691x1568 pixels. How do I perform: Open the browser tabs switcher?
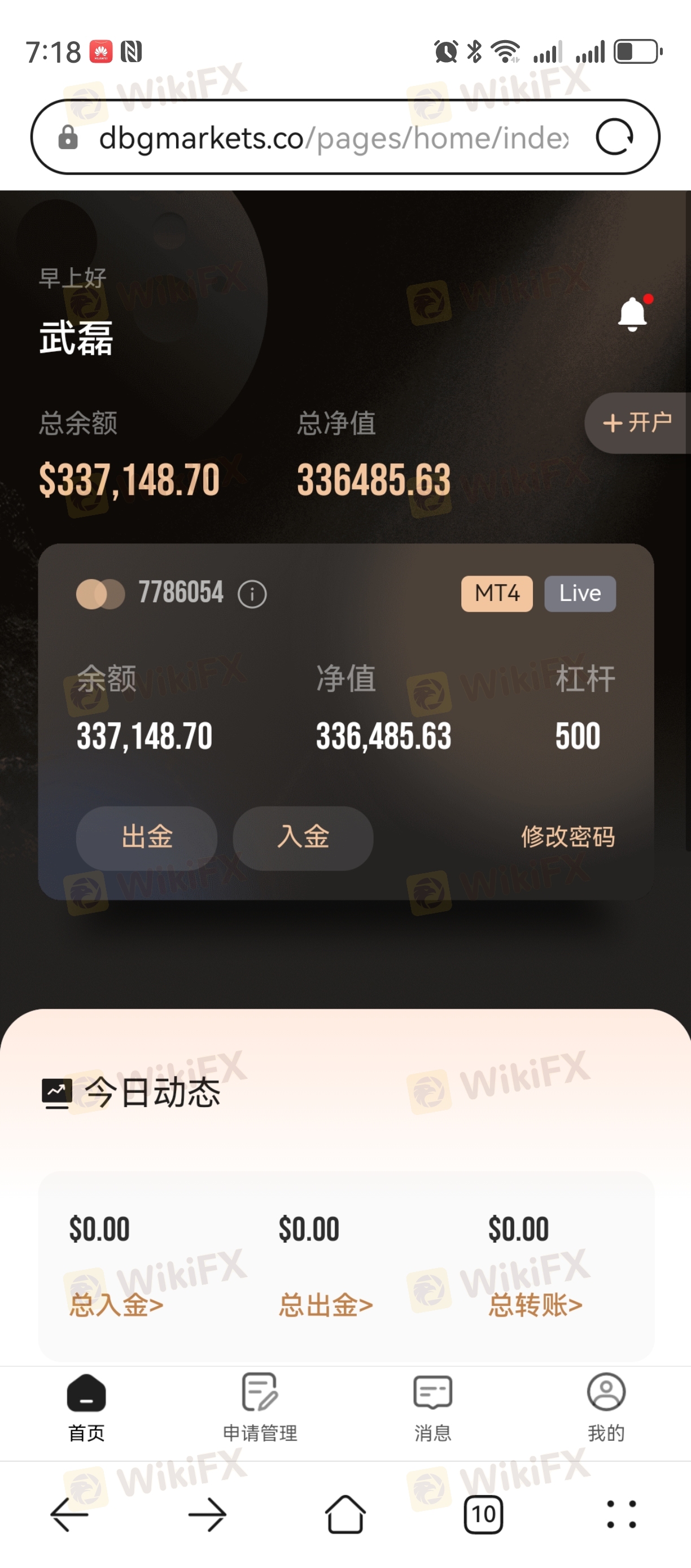pos(483,1514)
